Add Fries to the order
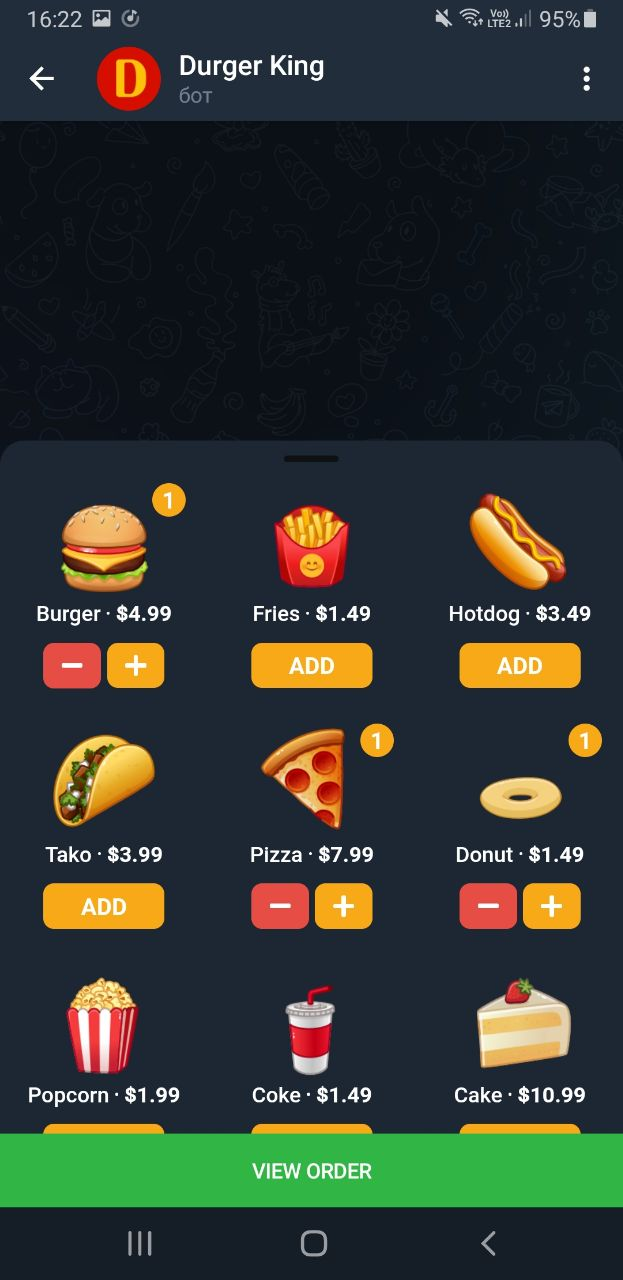The image size is (623, 1280). point(311,666)
